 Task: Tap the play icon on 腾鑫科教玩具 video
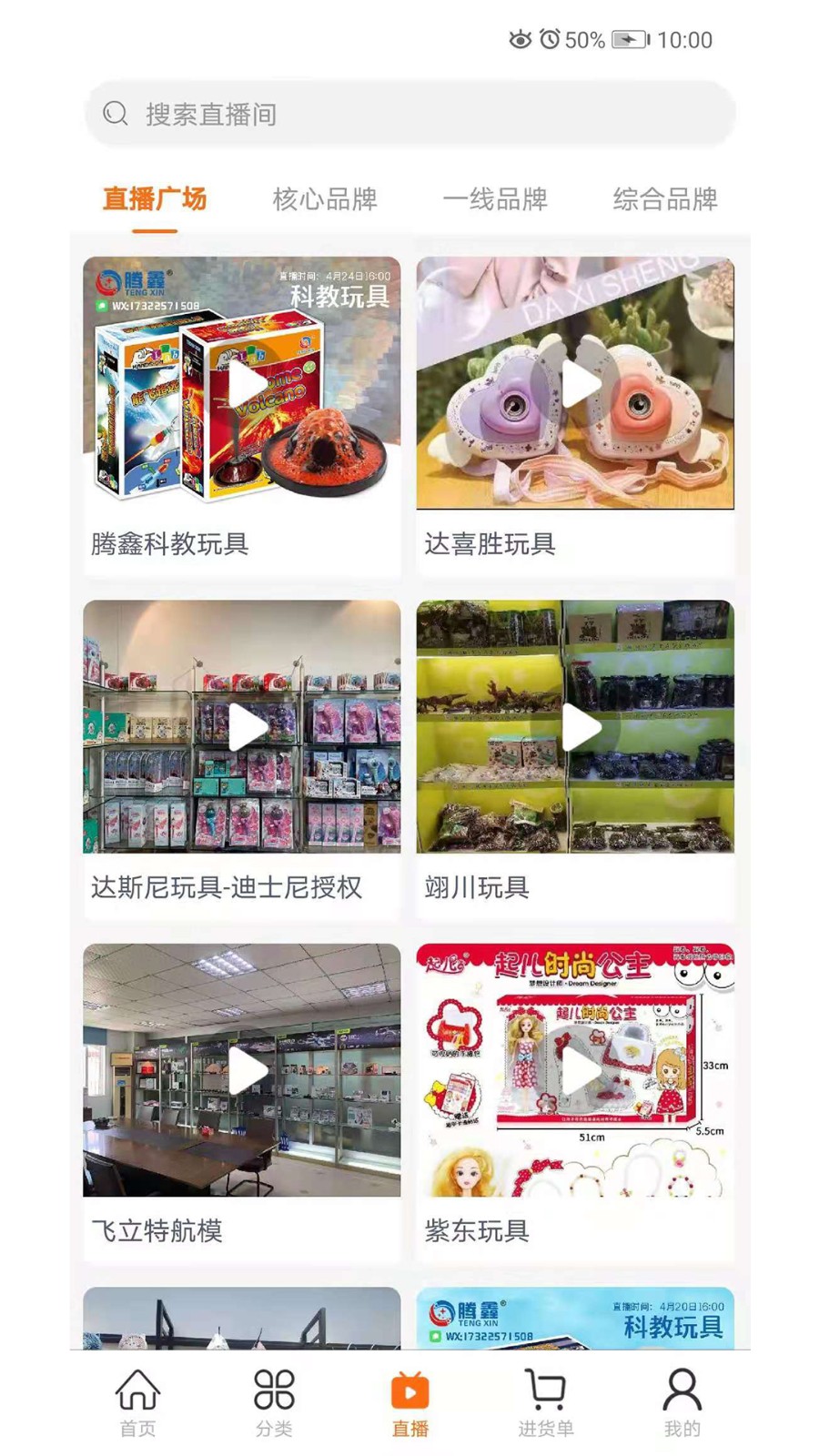[244, 384]
